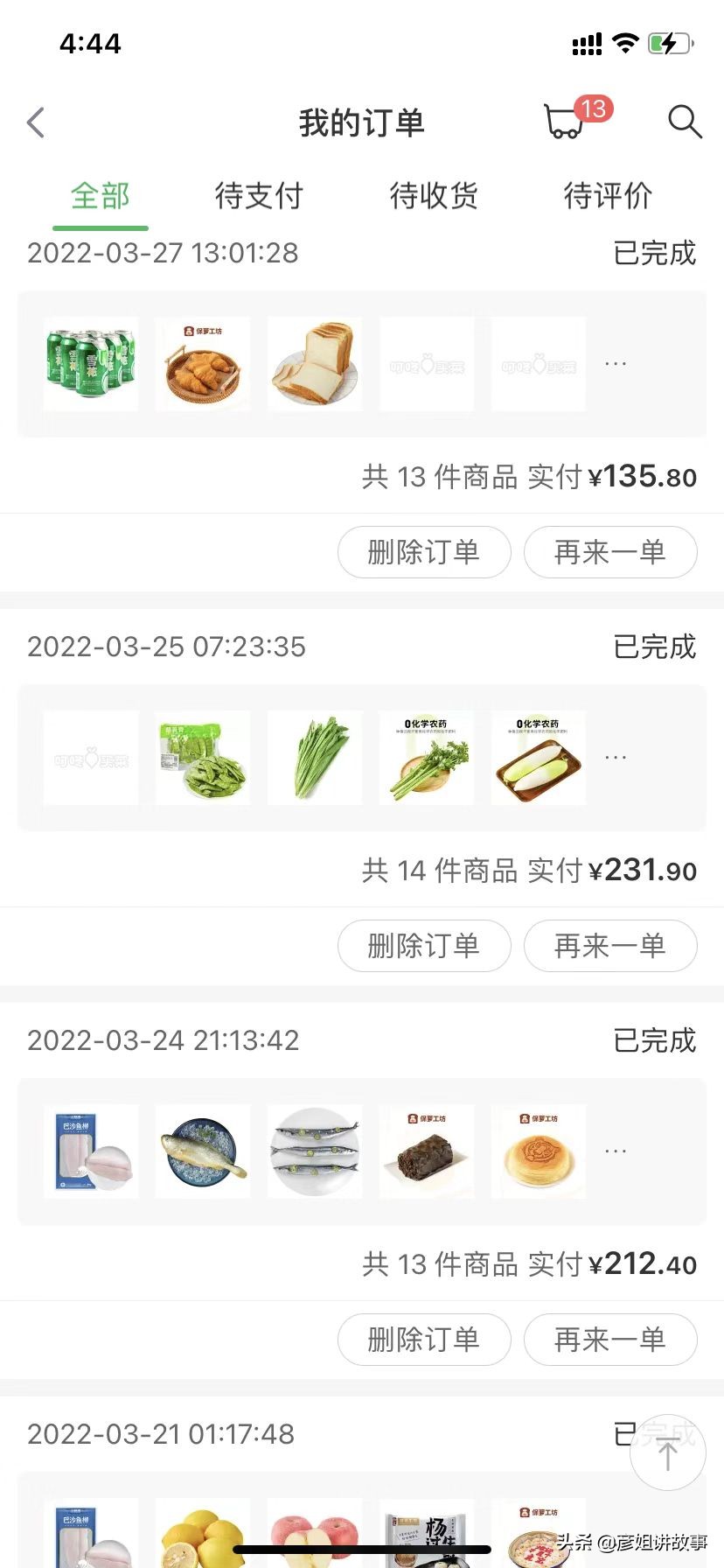Tap the back-to-top floating button

click(668, 1452)
